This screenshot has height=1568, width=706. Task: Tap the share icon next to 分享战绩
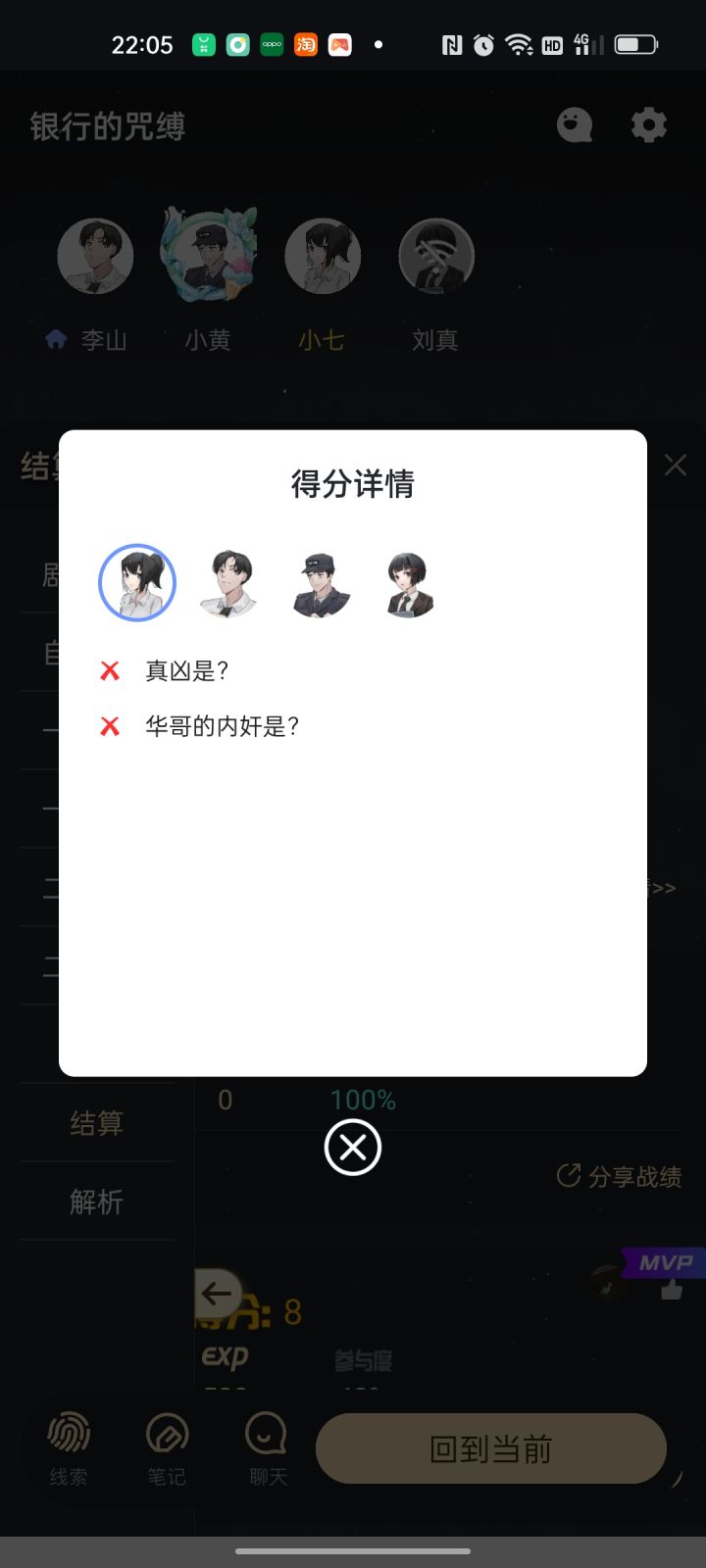click(567, 1177)
